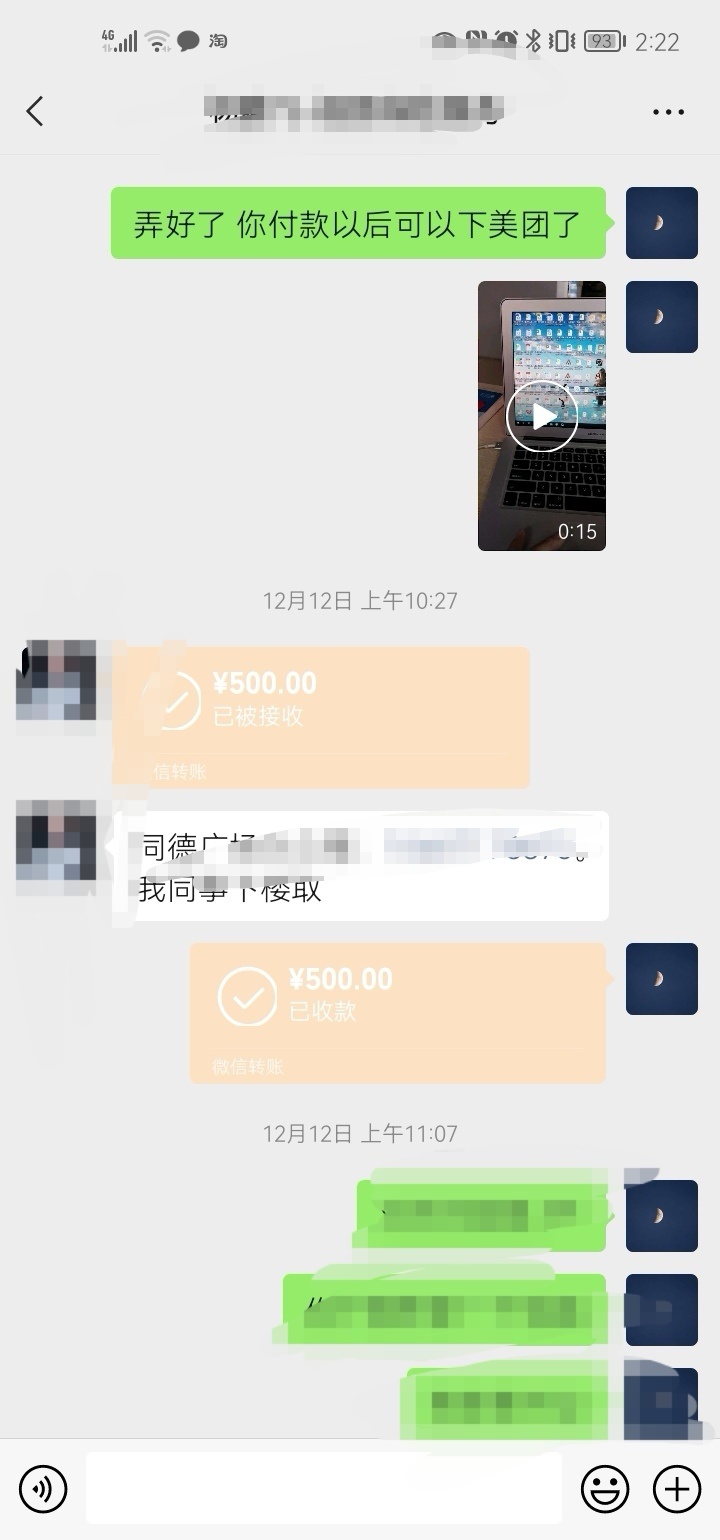Go back using the top-left arrow
Screen dimensions: 720x1540
[x=36, y=111]
